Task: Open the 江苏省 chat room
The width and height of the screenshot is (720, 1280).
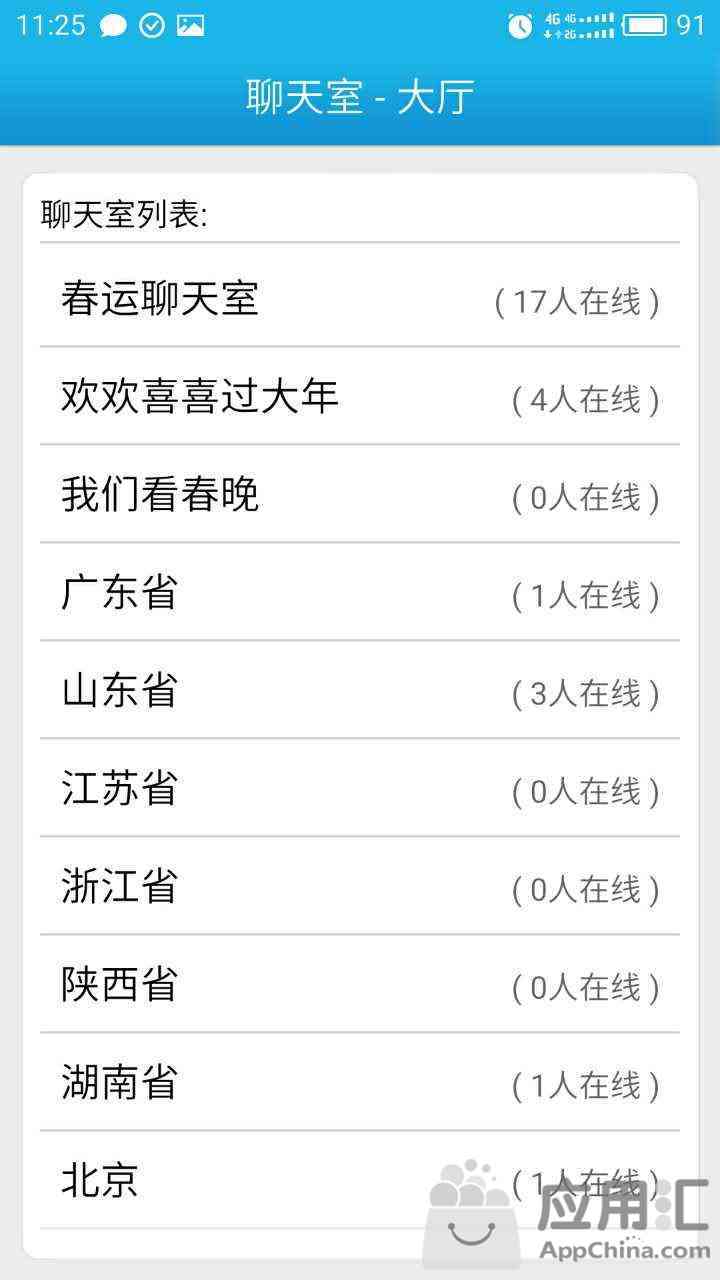Action: [x=360, y=788]
